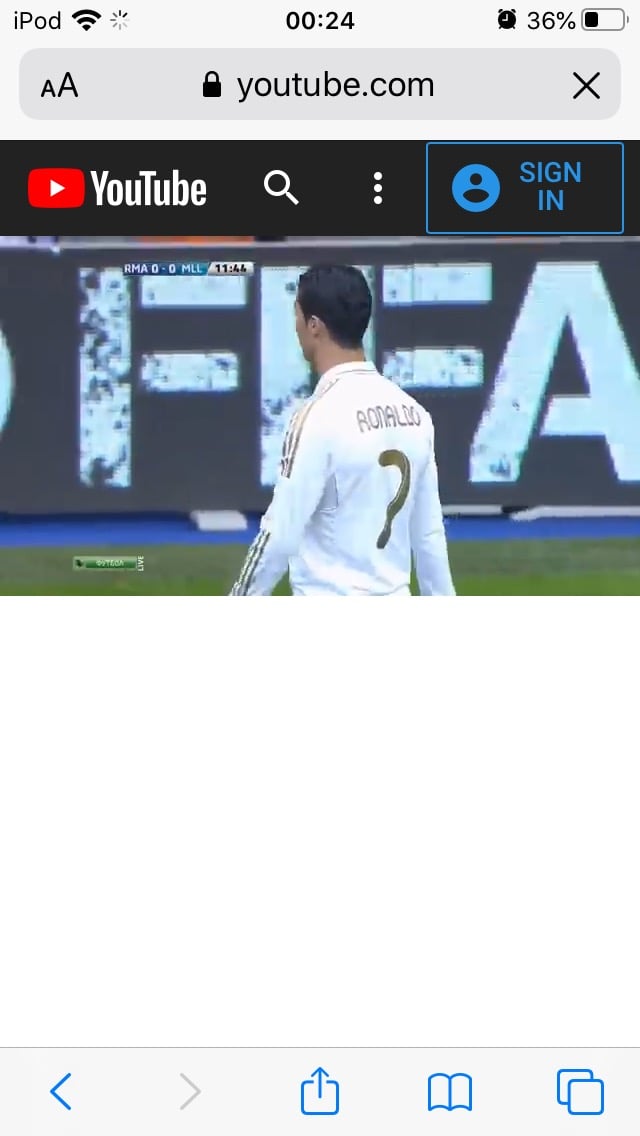
Task: Tap the youtube.com address bar
Action: 320,86
